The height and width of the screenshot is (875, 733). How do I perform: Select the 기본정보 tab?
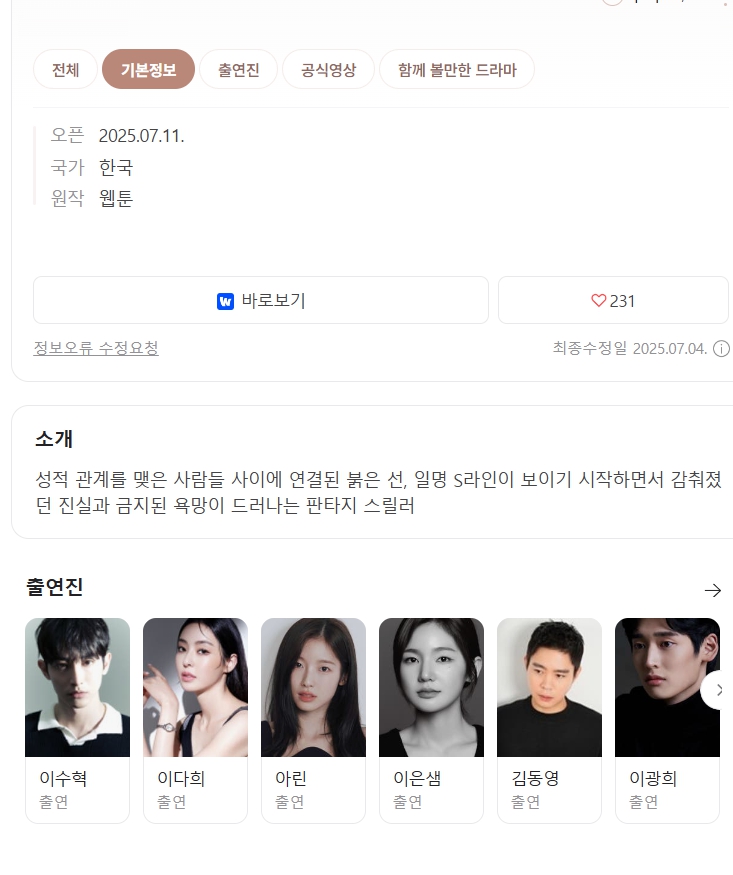148,70
